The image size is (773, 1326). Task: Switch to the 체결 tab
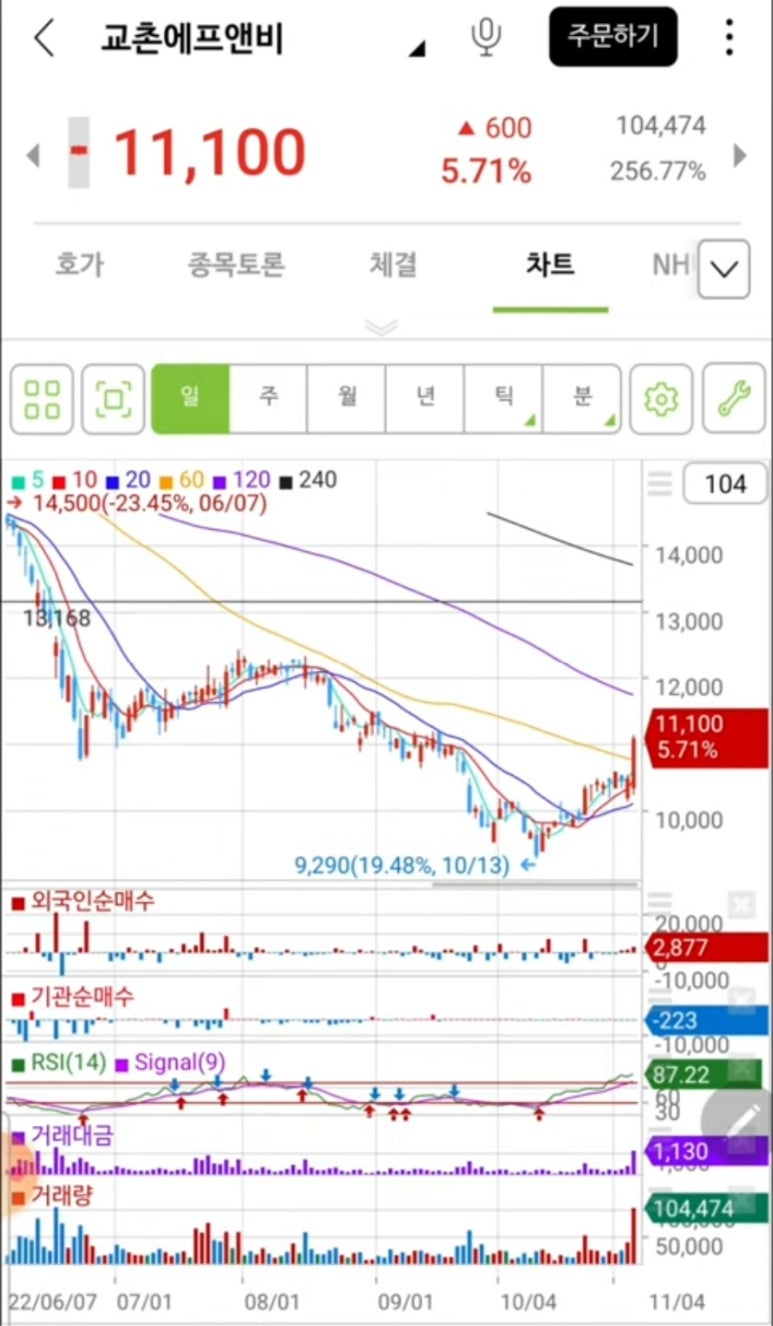pyautogui.click(x=393, y=265)
